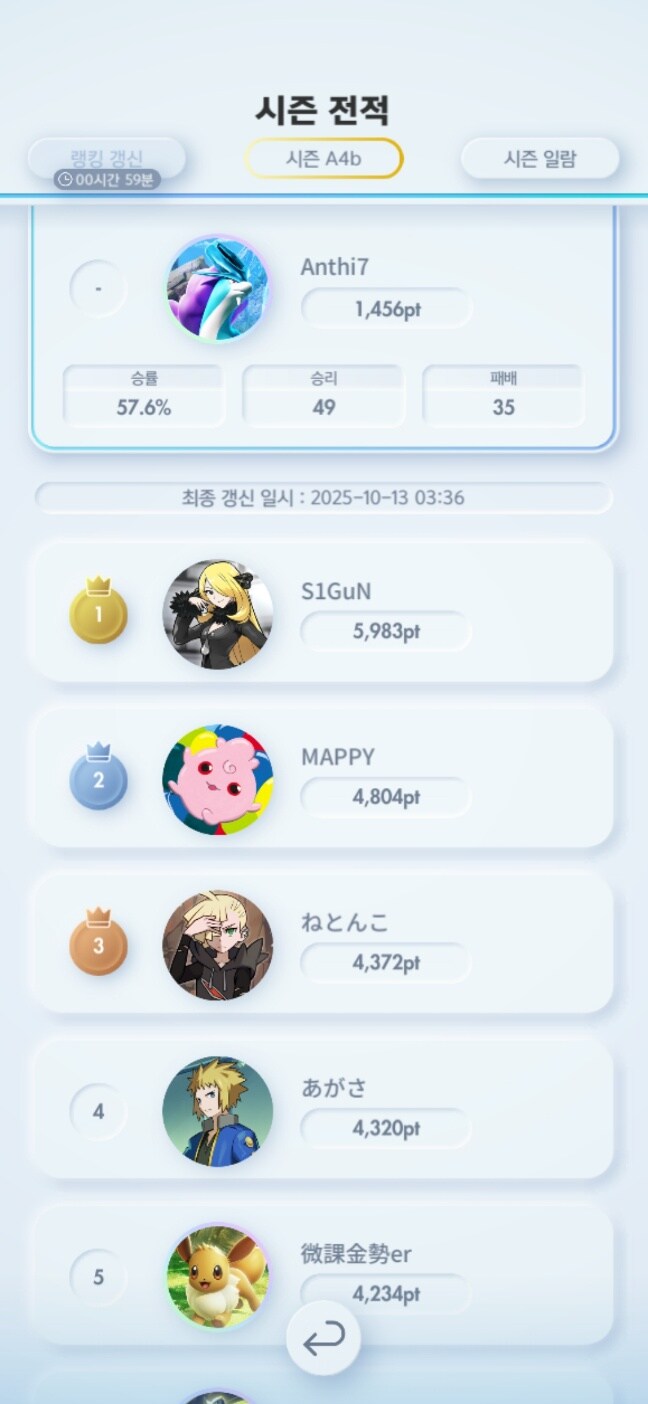The height and width of the screenshot is (1404, 648).
Task: Open the 시즌 일람 season list
Action: pos(540,158)
